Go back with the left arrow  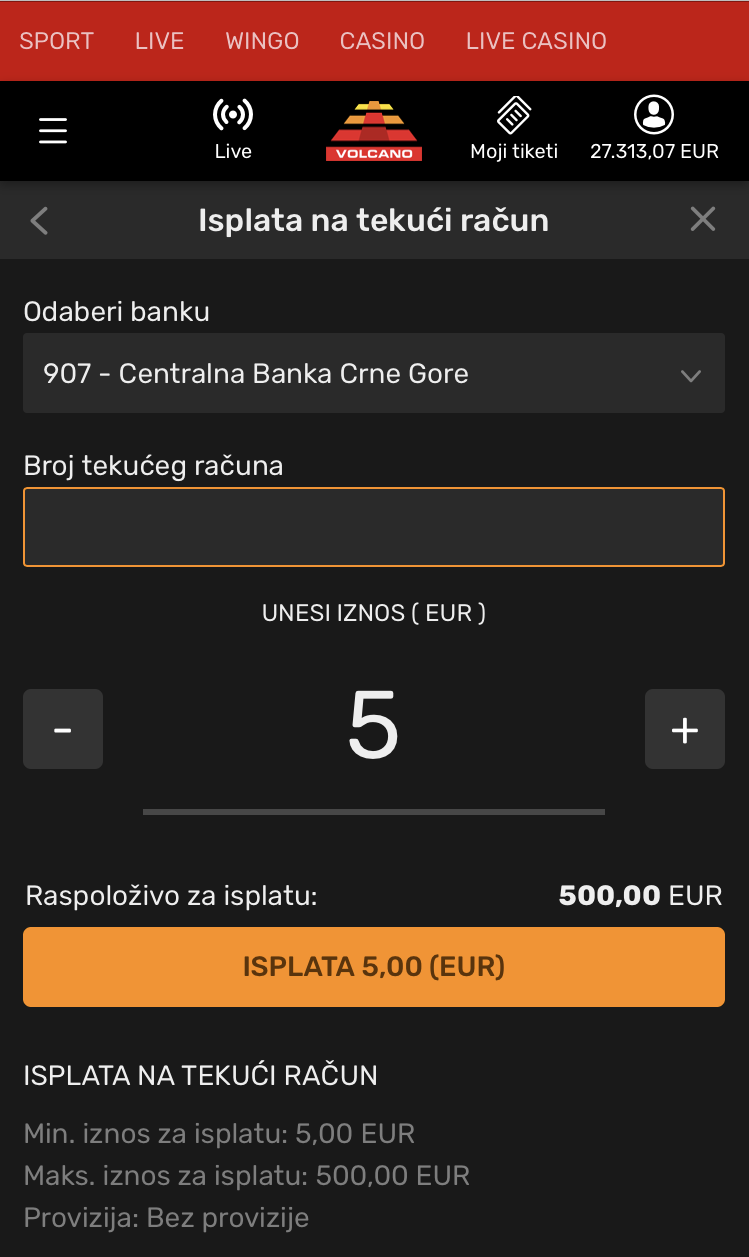tap(39, 220)
